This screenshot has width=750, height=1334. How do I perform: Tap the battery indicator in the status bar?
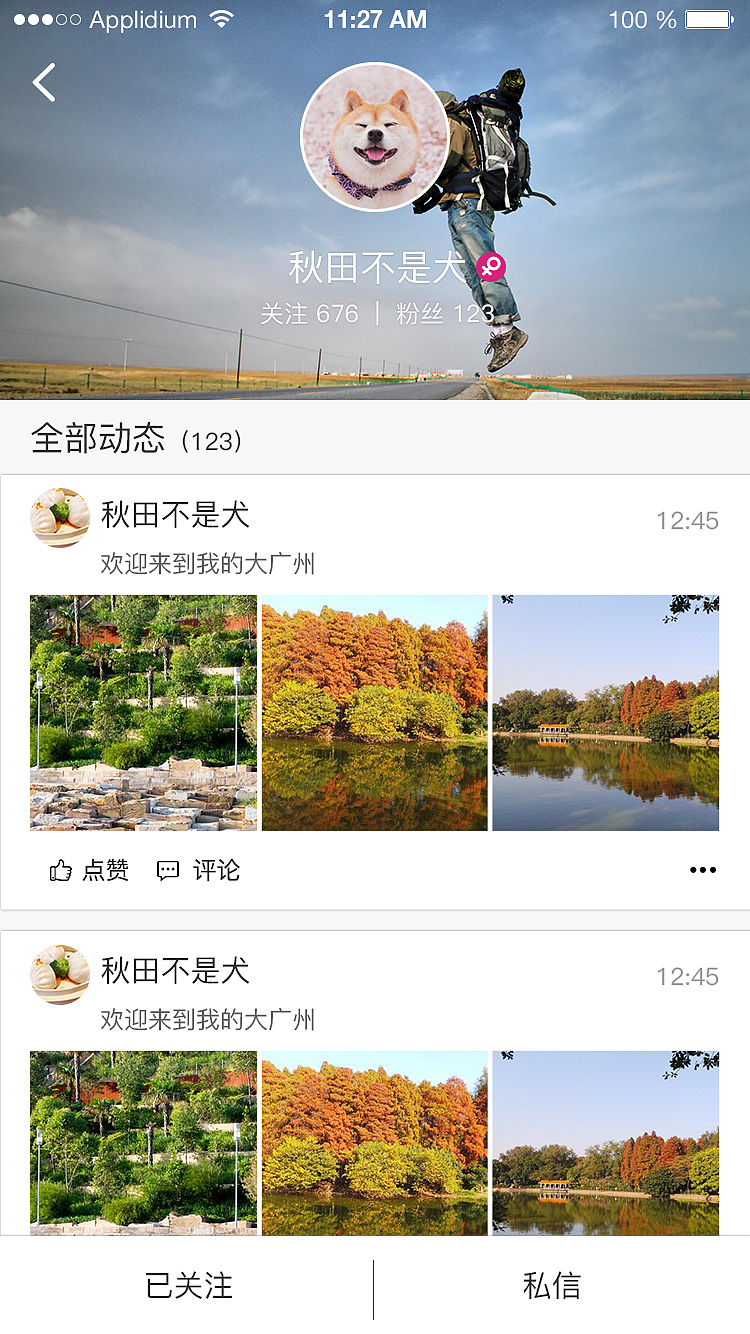(x=710, y=18)
